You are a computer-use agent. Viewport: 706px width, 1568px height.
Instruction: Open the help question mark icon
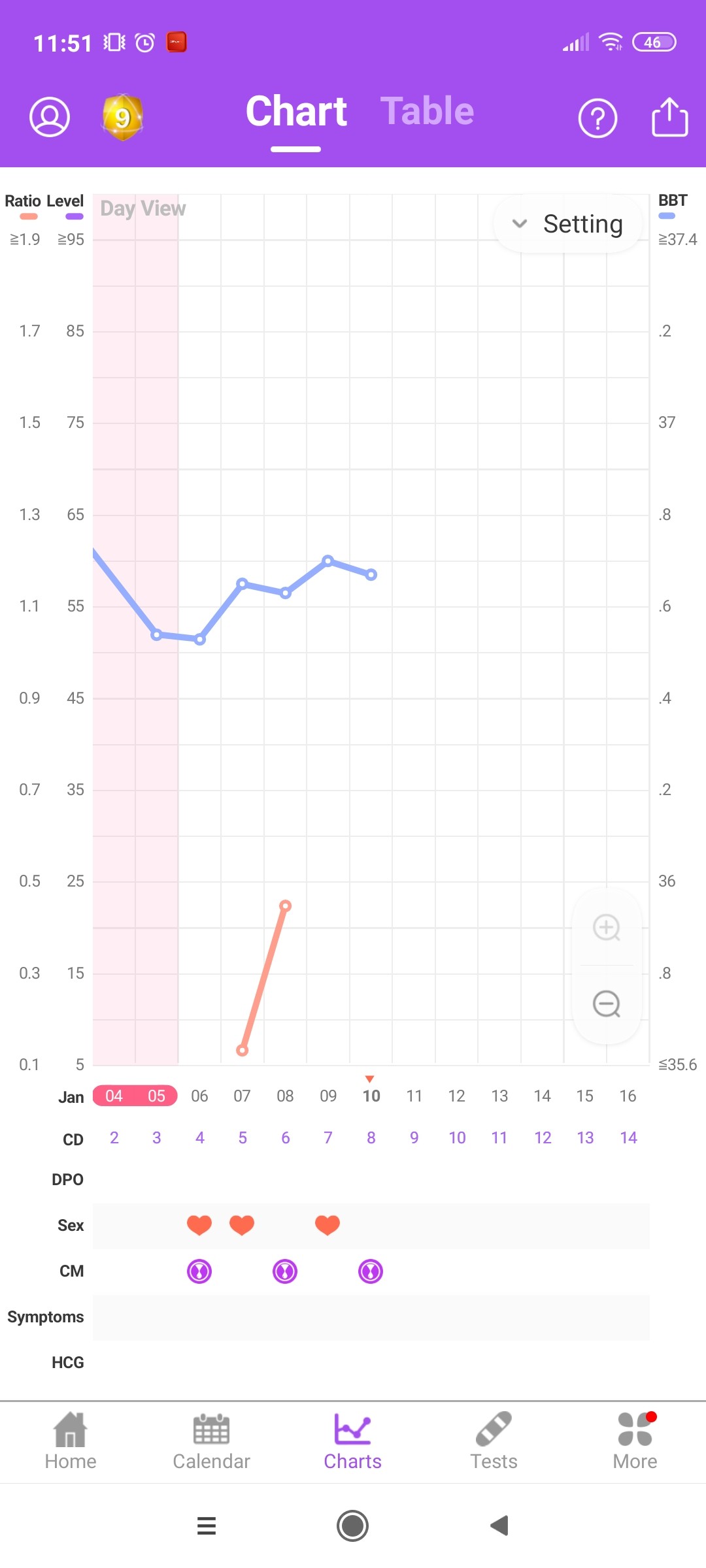pyautogui.click(x=597, y=119)
